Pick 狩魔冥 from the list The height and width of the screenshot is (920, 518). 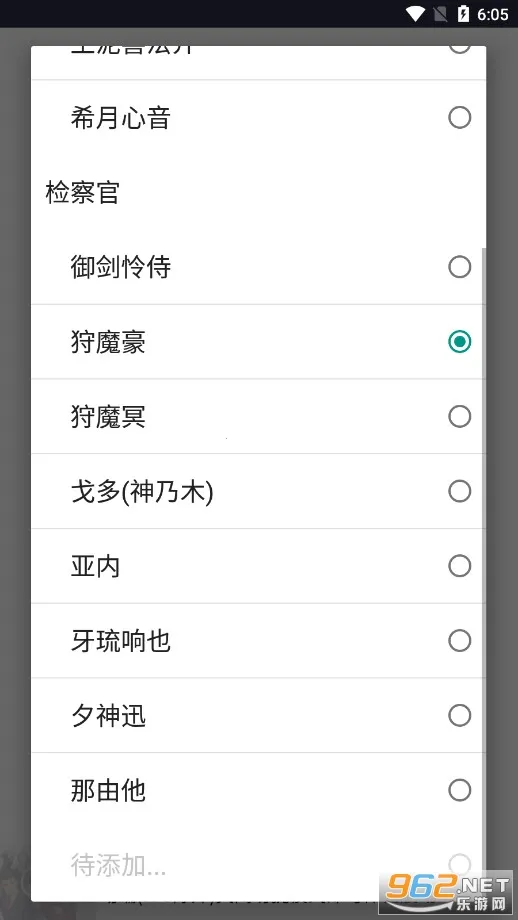258,417
